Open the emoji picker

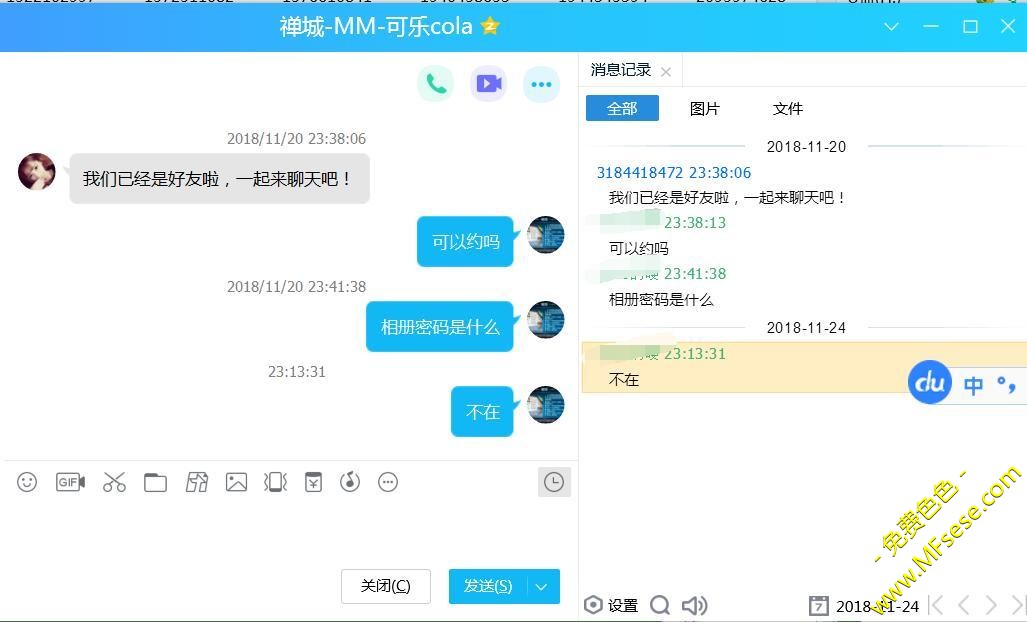pyautogui.click(x=27, y=482)
